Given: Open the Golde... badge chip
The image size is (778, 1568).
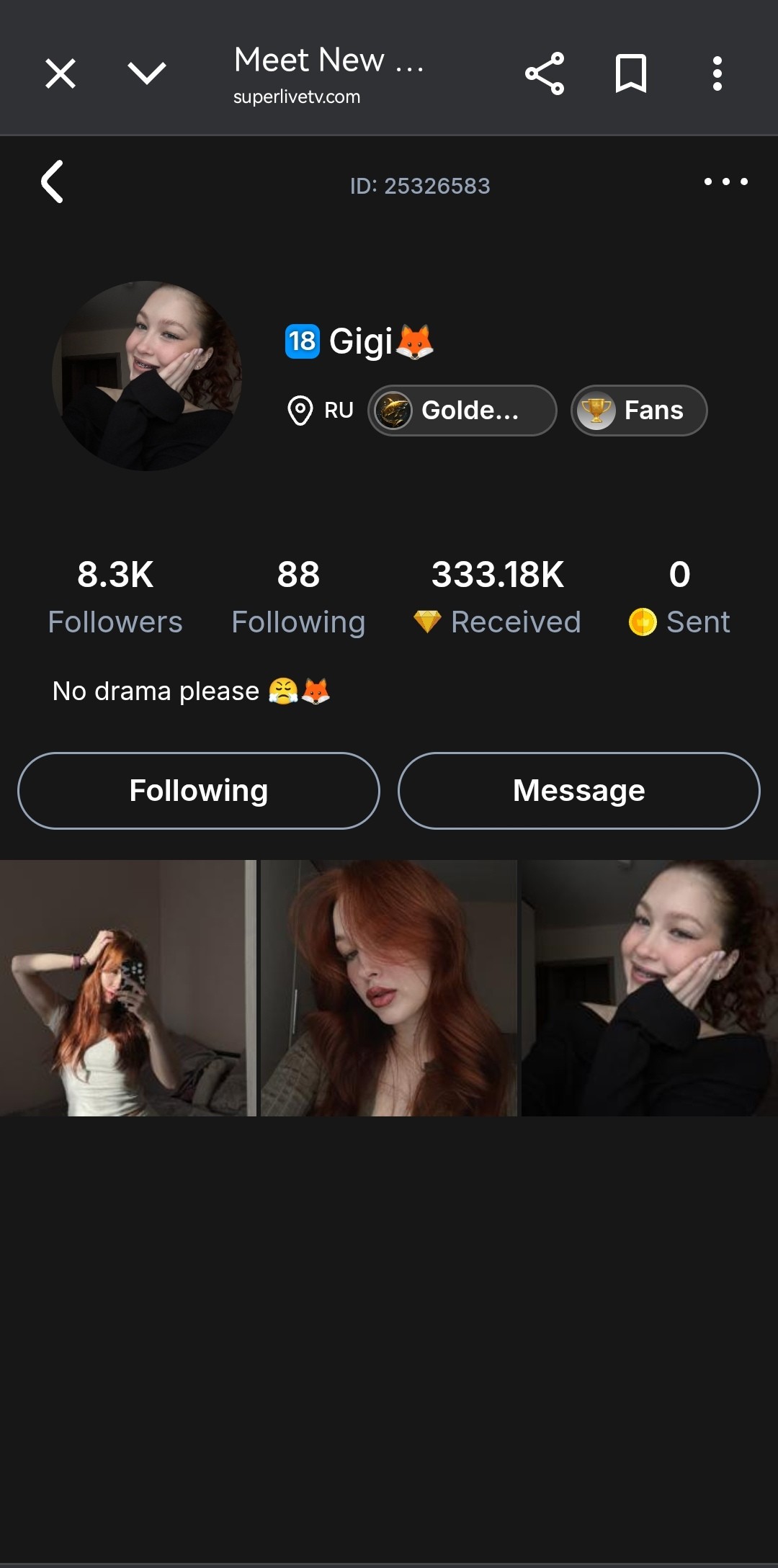Looking at the screenshot, I should [462, 411].
